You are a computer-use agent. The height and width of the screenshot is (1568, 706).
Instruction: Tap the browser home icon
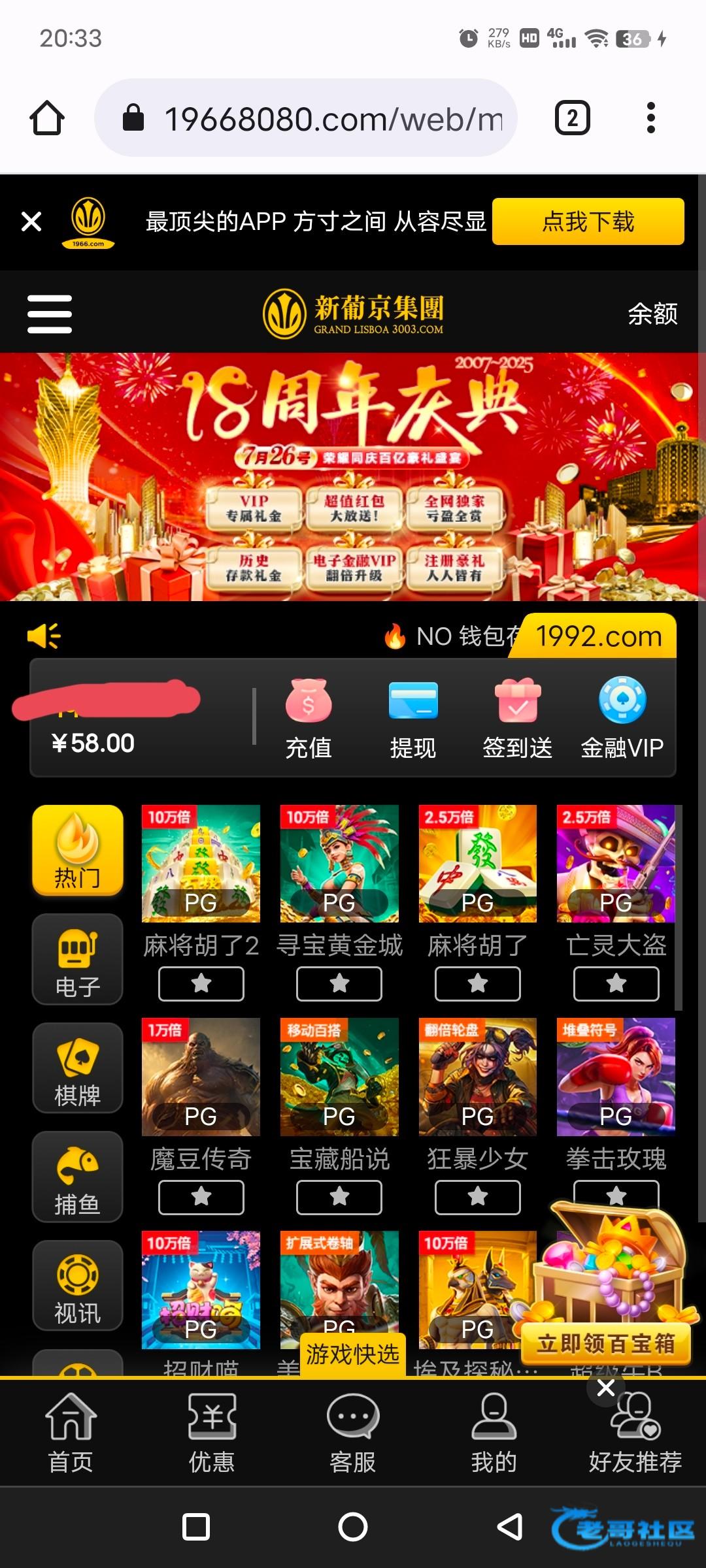coord(47,118)
